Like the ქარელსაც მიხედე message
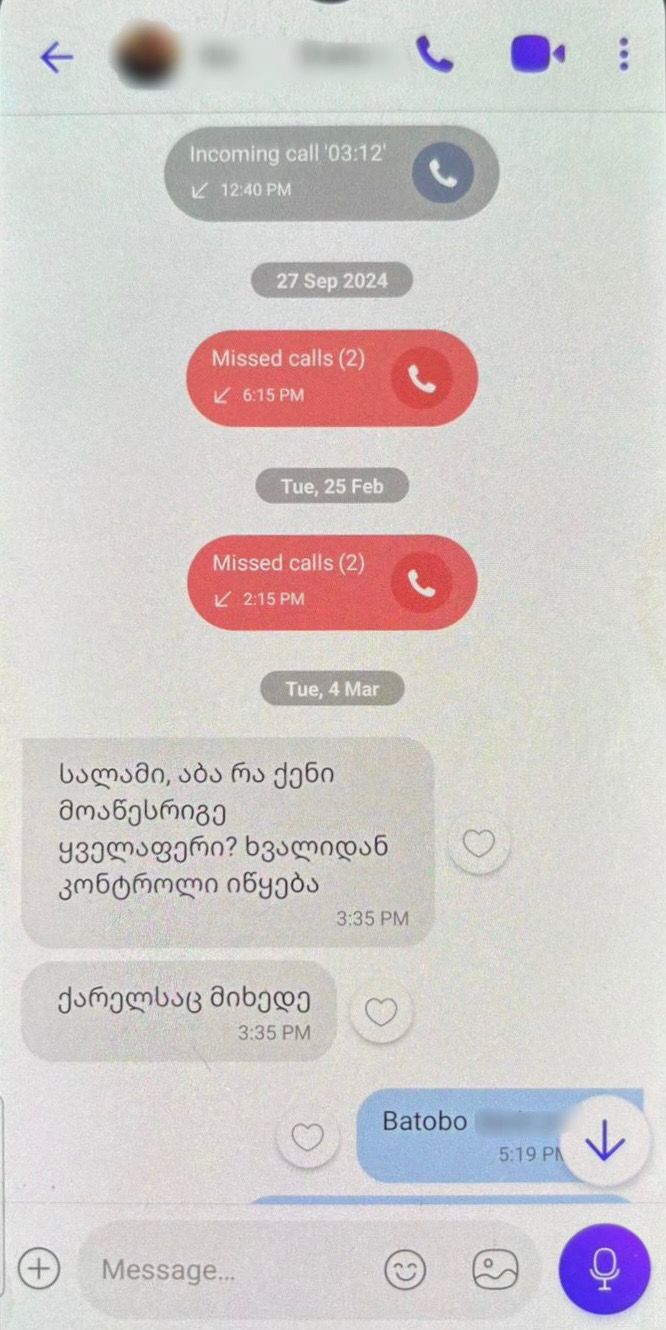 coord(381,1013)
